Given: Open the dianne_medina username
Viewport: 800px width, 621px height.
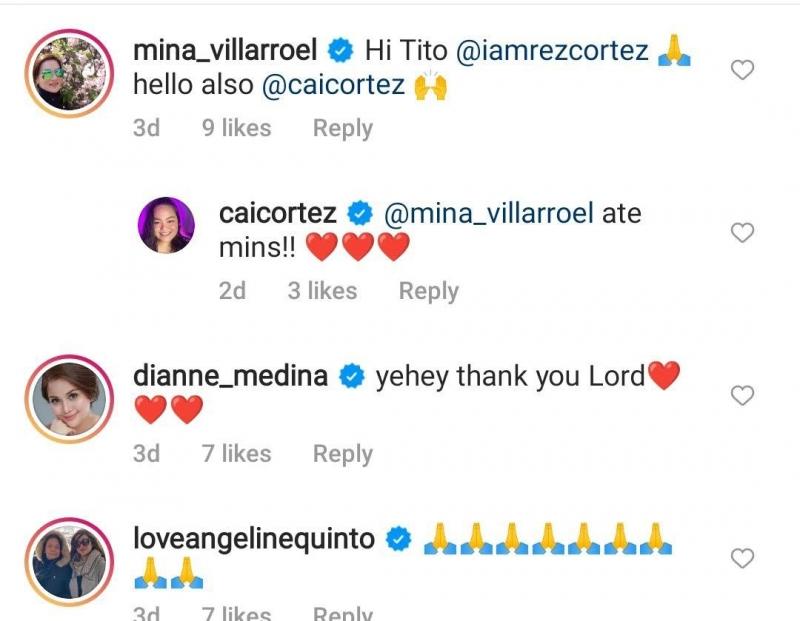Looking at the screenshot, I should pyautogui.click(x=230, y=376).
